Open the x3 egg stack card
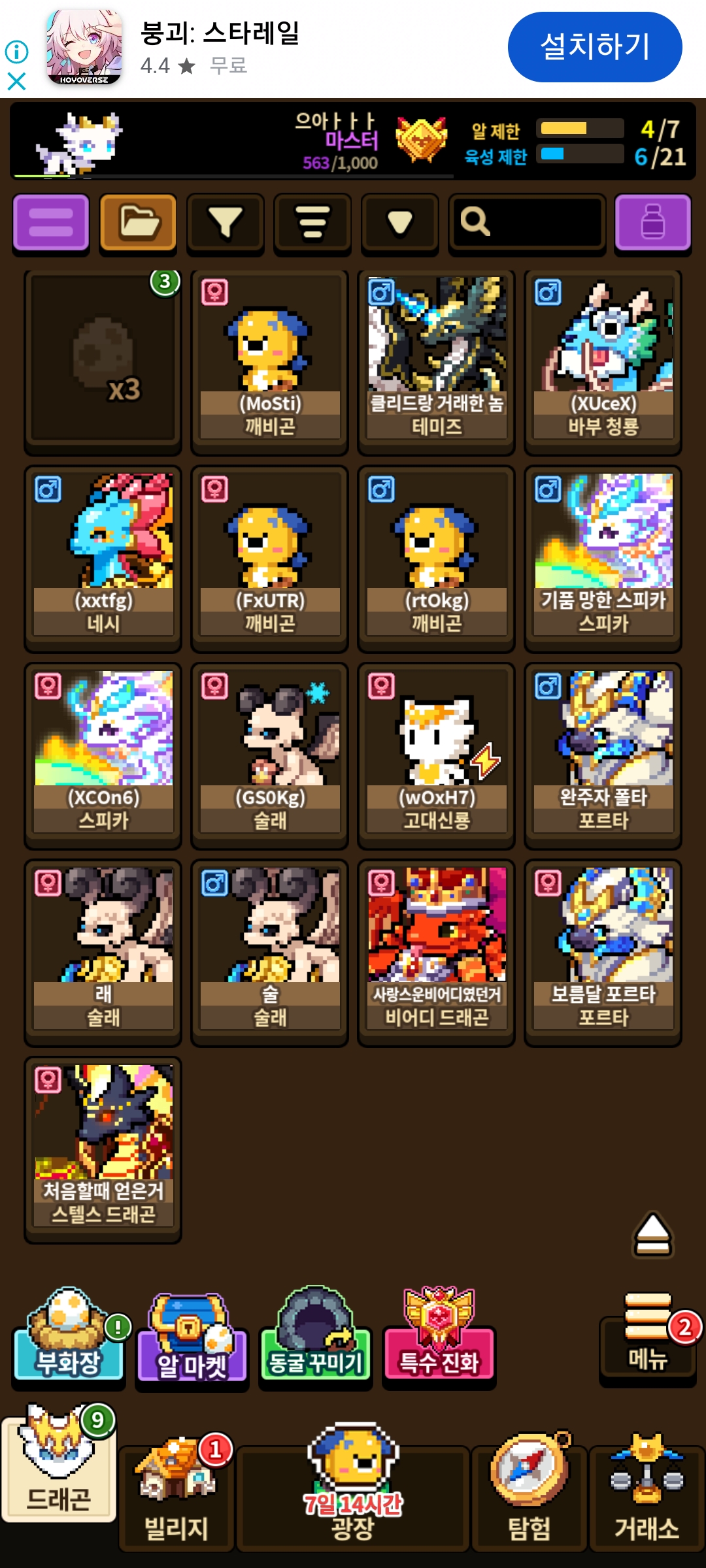The width and height of the screenshot is (706, 1568). (103, 363)
